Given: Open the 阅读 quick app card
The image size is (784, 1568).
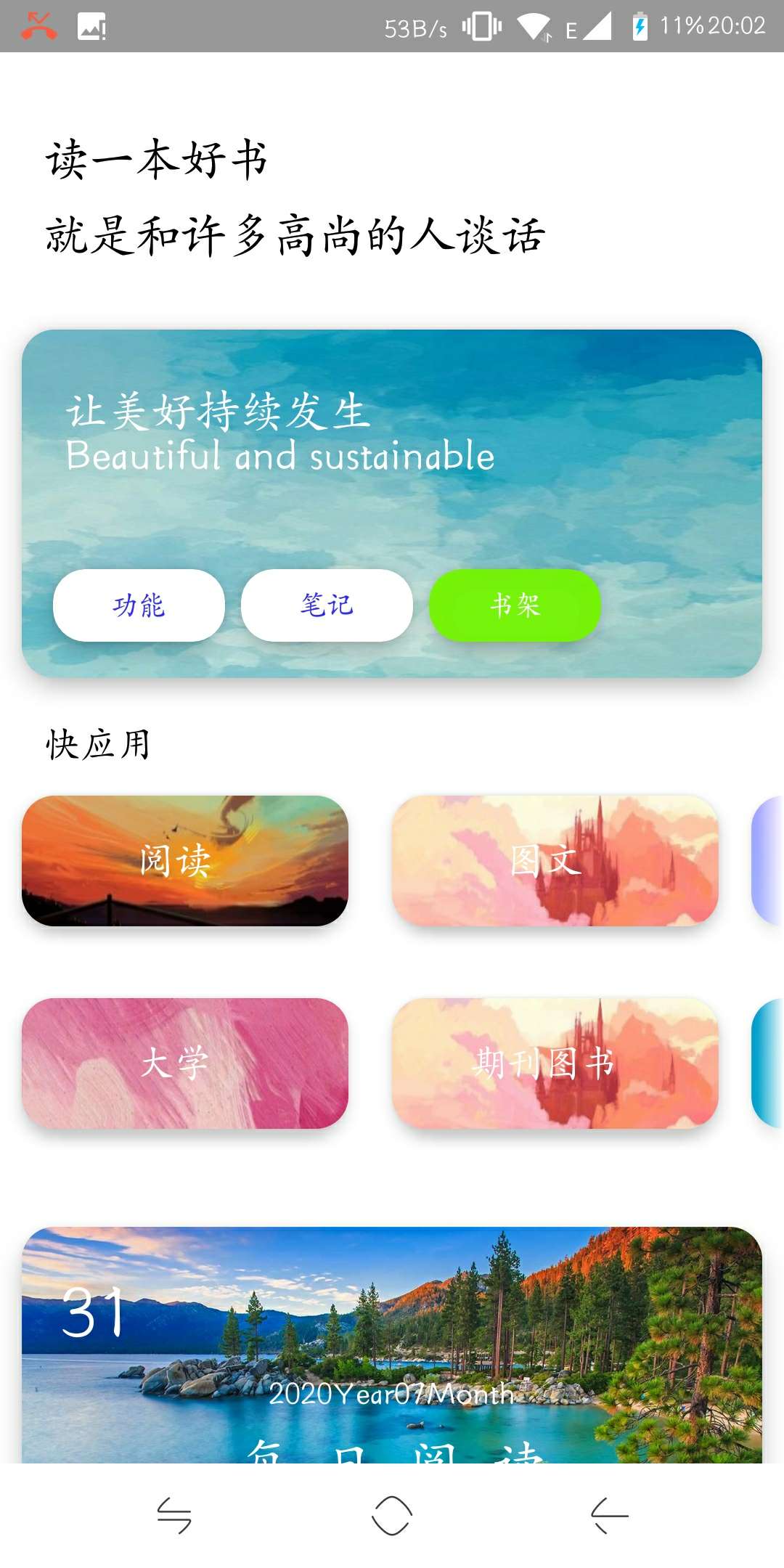Looking at the screenshot, I should click(185, 861).
